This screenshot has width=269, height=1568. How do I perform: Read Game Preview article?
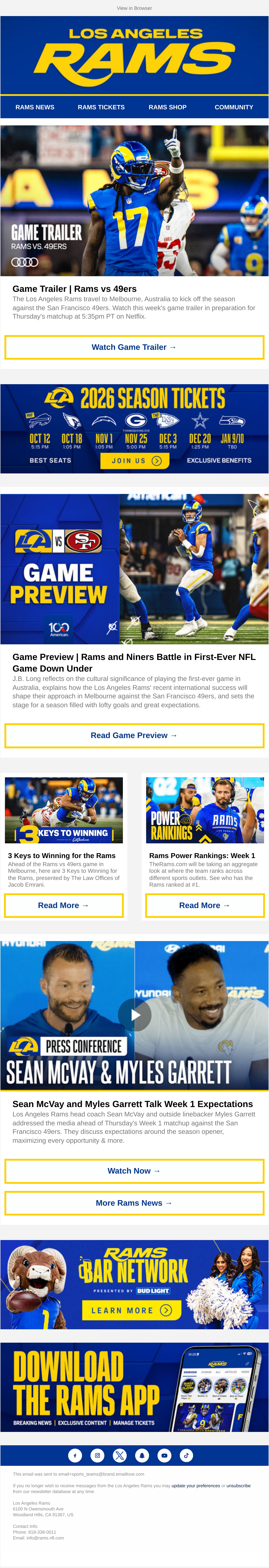tap(134, 735)
